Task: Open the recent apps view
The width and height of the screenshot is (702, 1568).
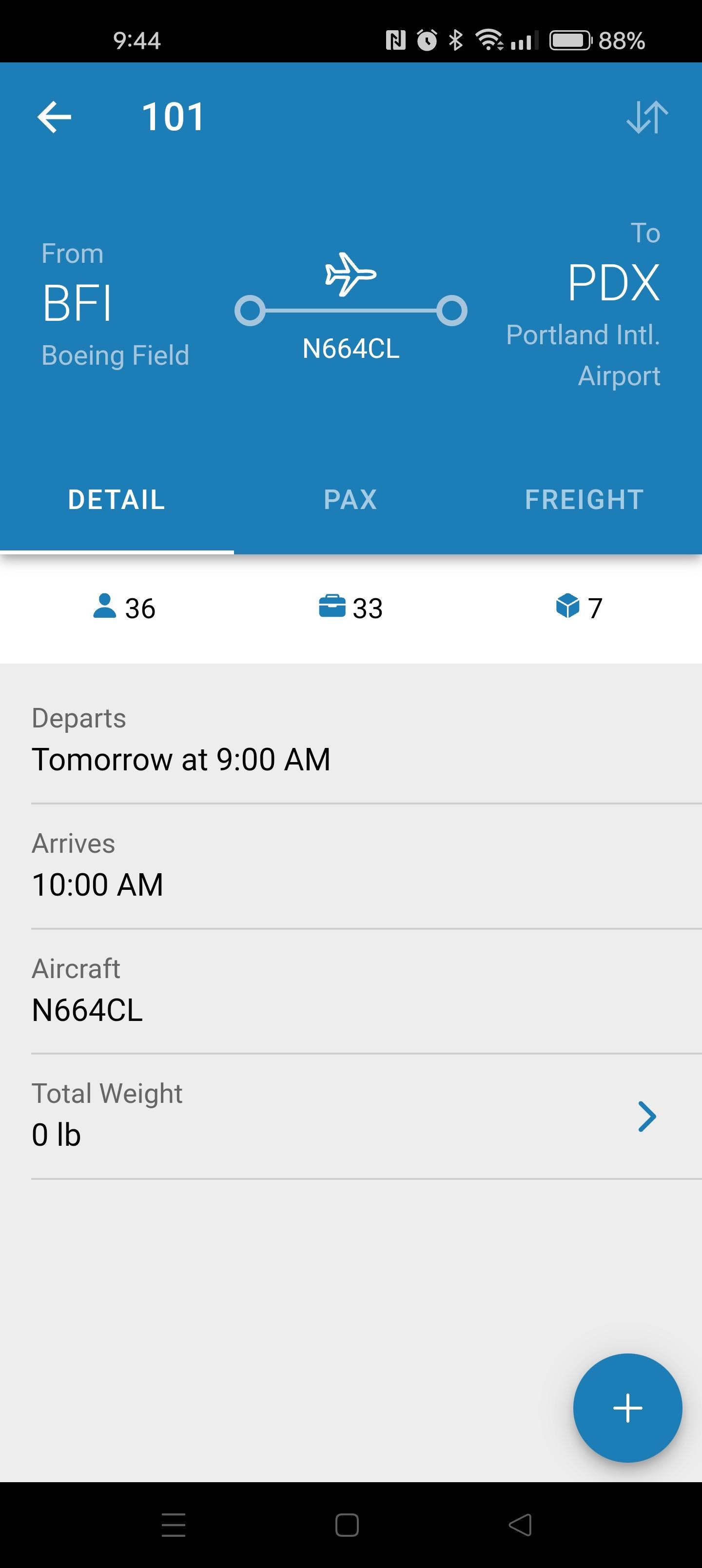Action: [x=174, y=1525]
